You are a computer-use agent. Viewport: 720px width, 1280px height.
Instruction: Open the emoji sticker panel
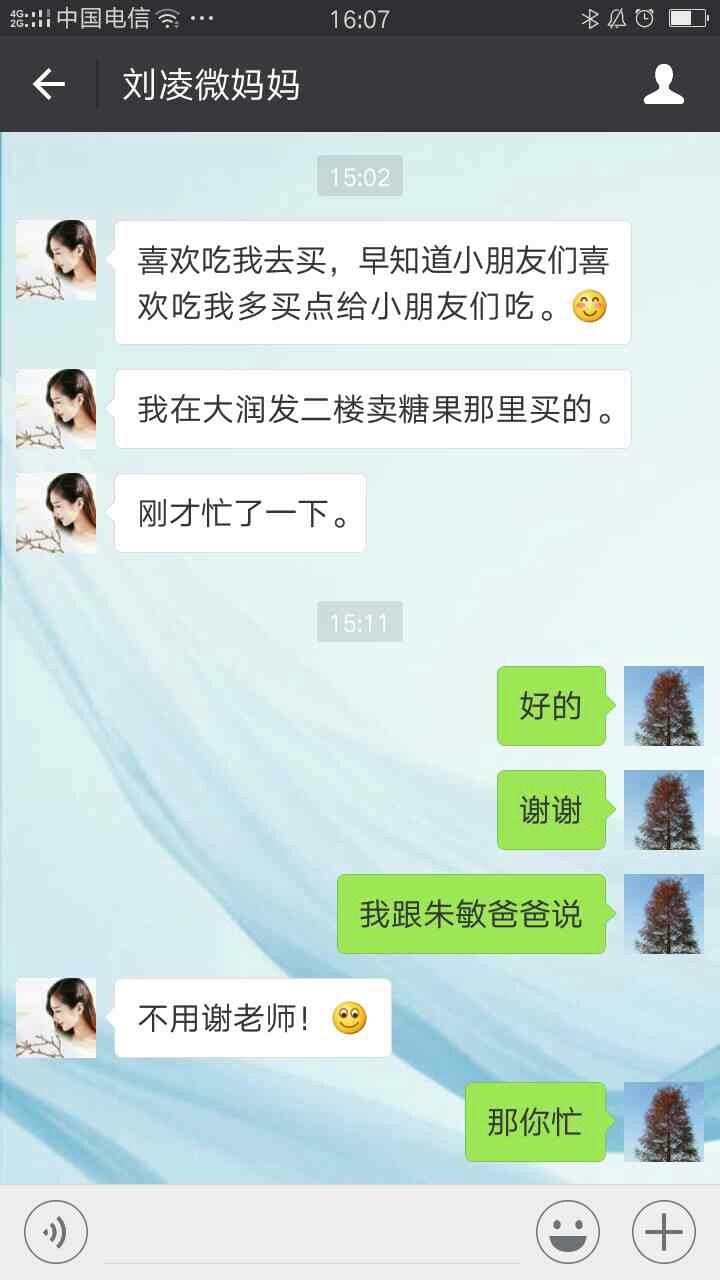pos(567,1231)
